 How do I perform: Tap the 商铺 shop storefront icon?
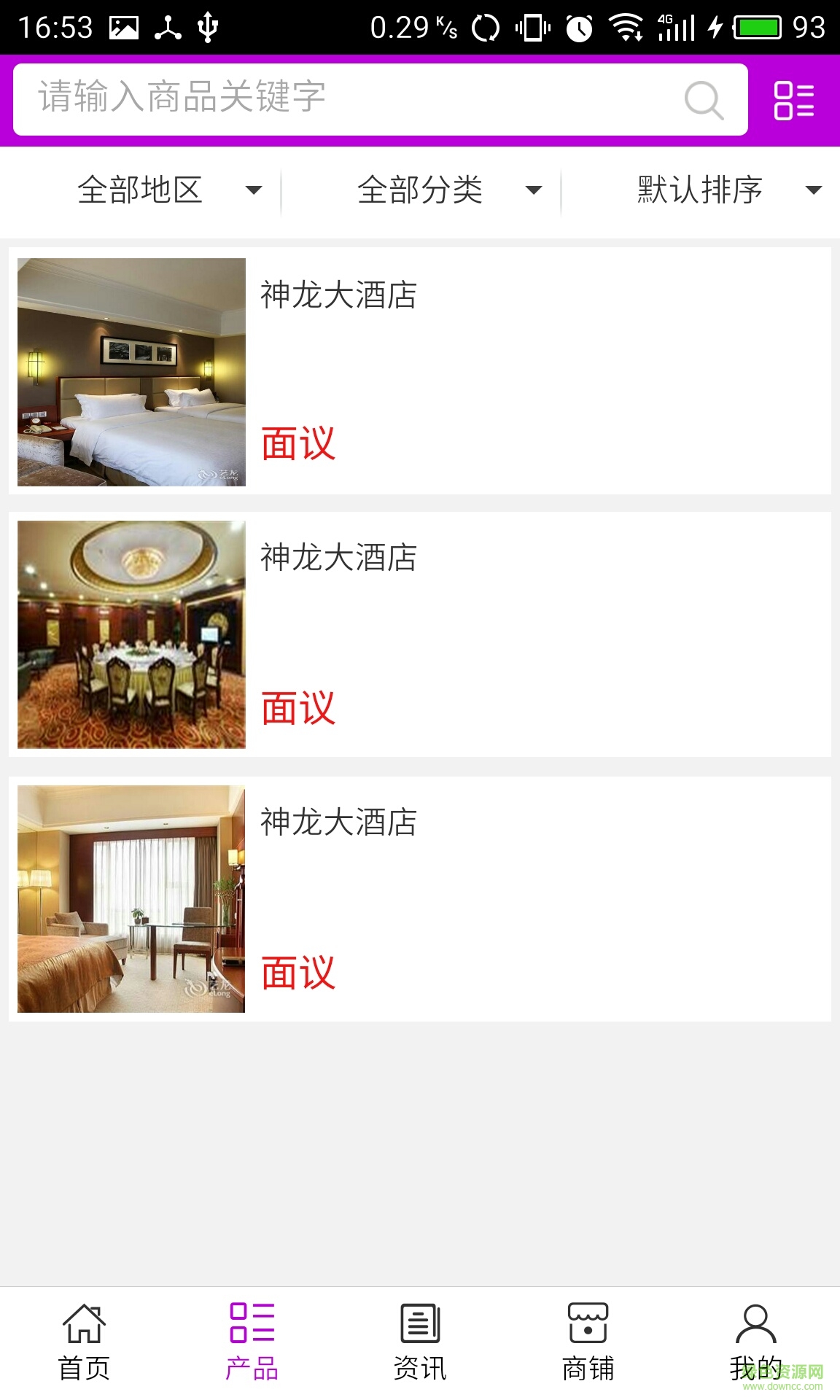pyautogui.click(x=588, y=1329)
